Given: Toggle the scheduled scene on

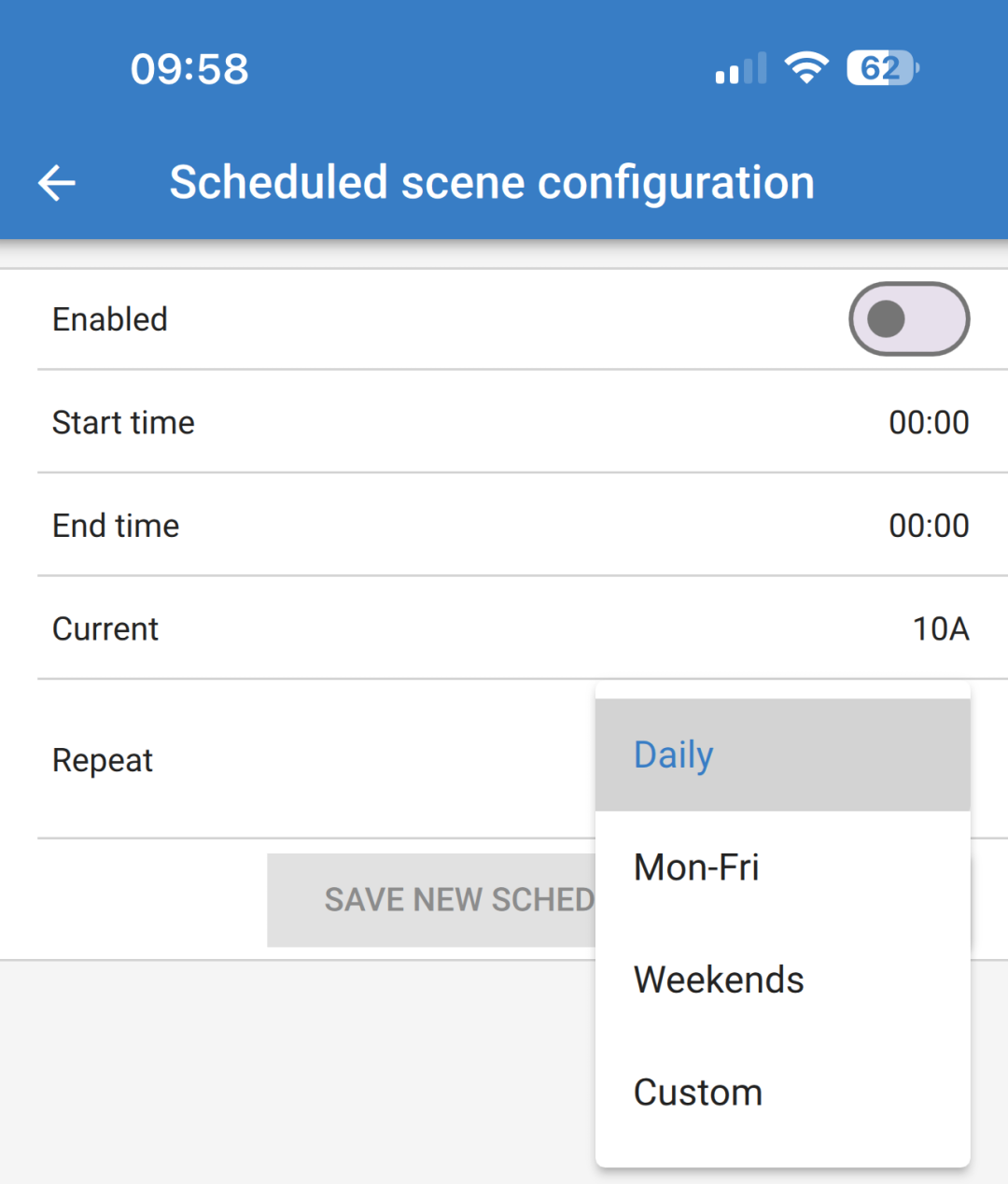Looking at the screenshot, I should (909, 319).
